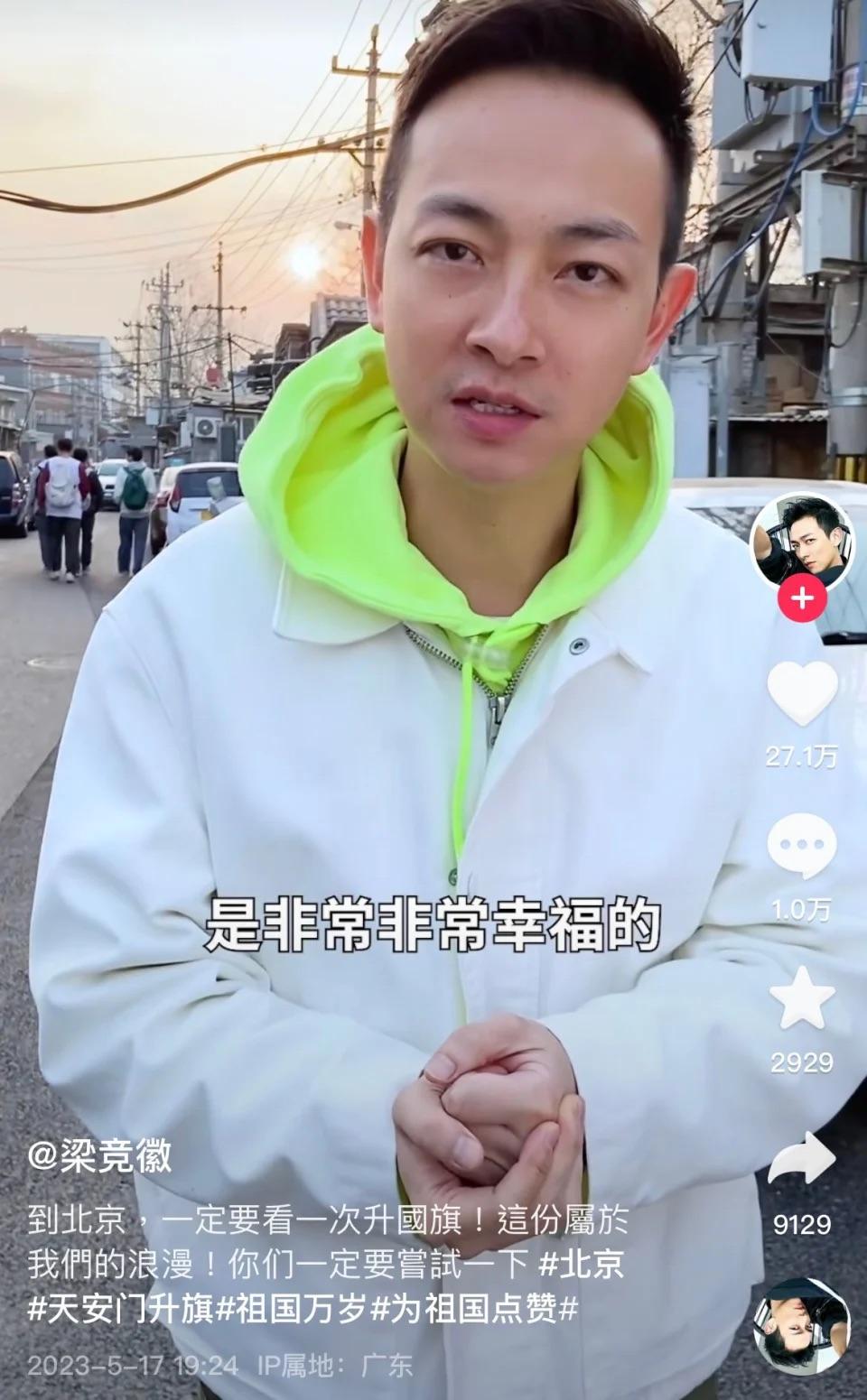The width and height of the screenshot is (867, 1400).
Task: Open the @梁竞徽 username link
Action: pos(99,1155)
